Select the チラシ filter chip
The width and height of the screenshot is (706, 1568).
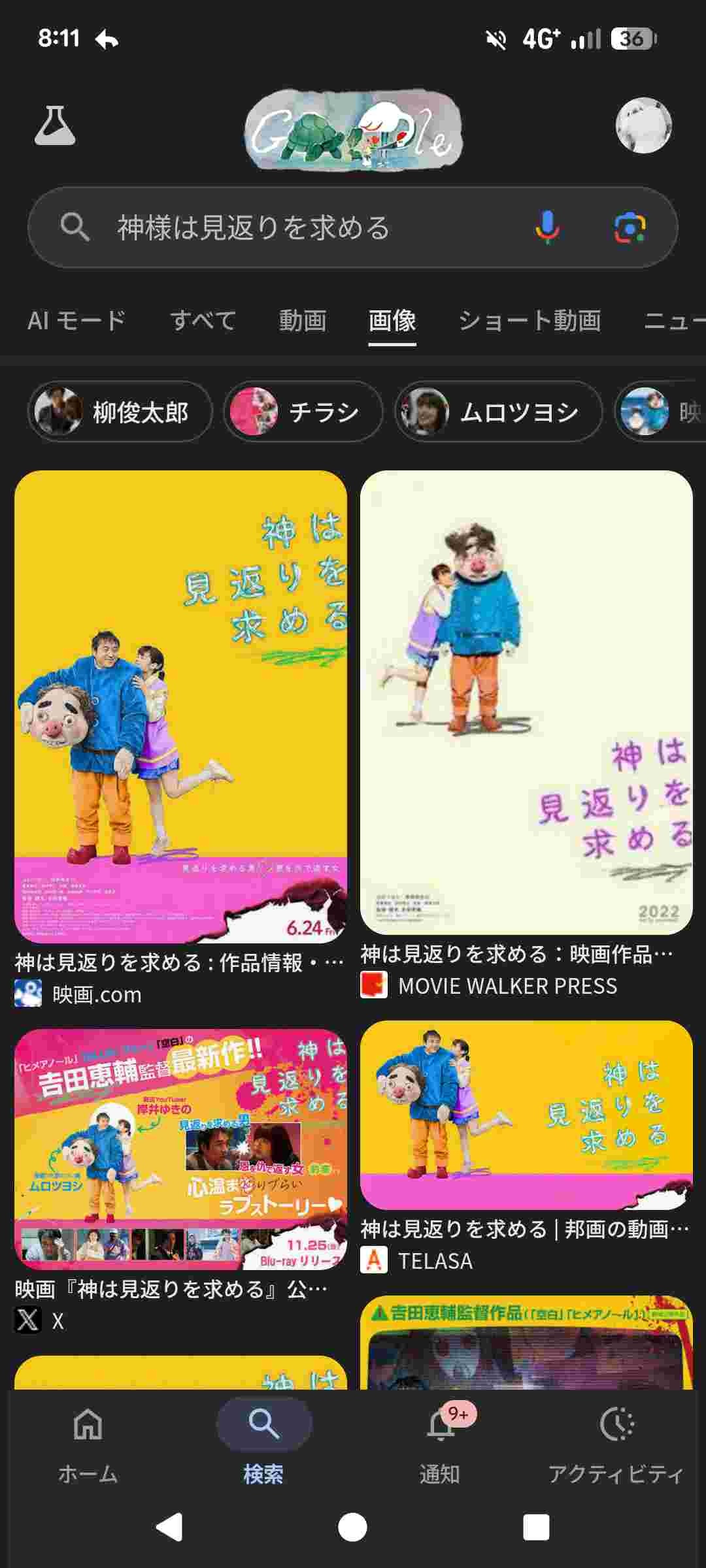tap(303, 412)
